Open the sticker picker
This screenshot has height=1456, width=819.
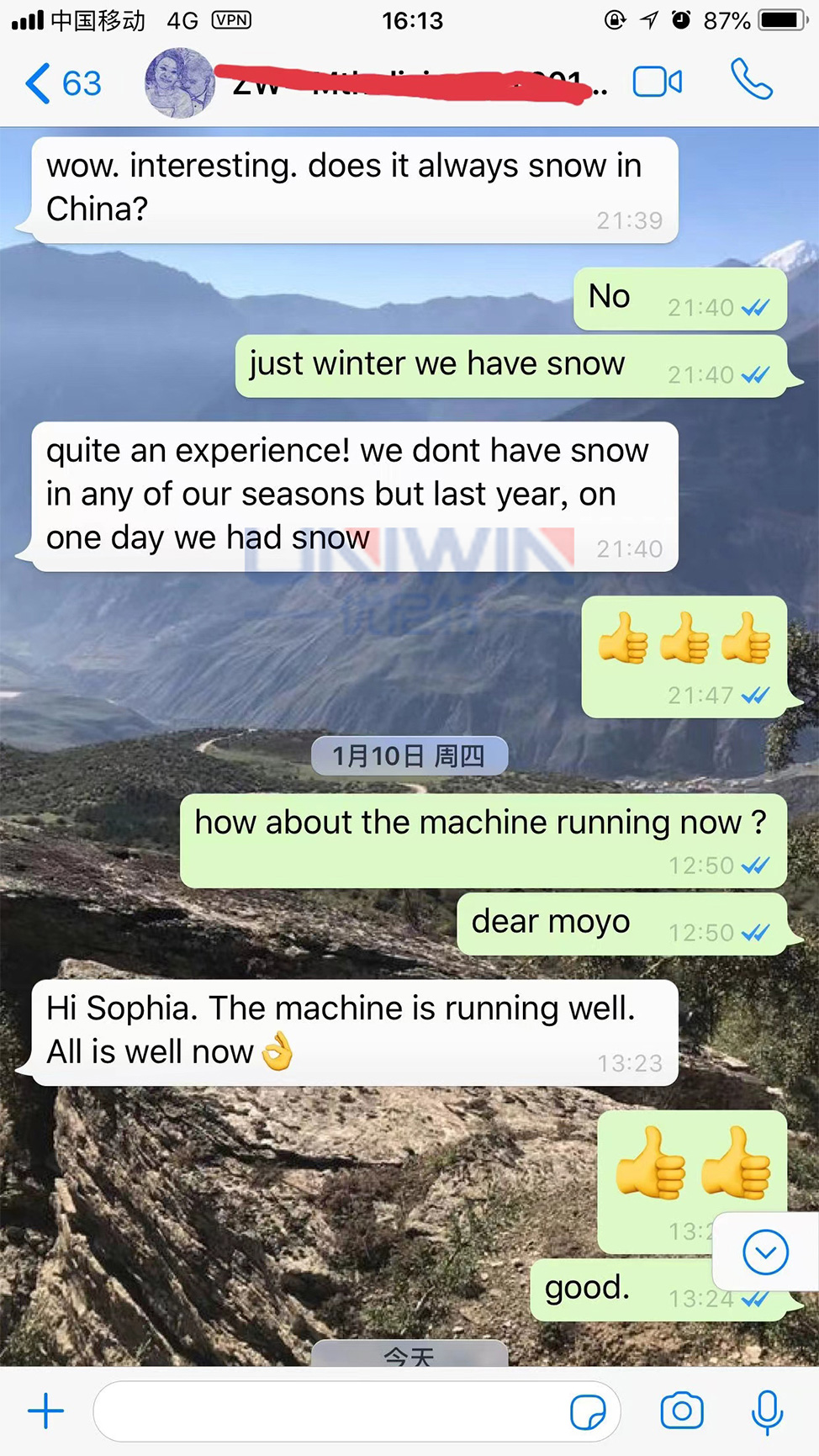tap(587, 1412)
